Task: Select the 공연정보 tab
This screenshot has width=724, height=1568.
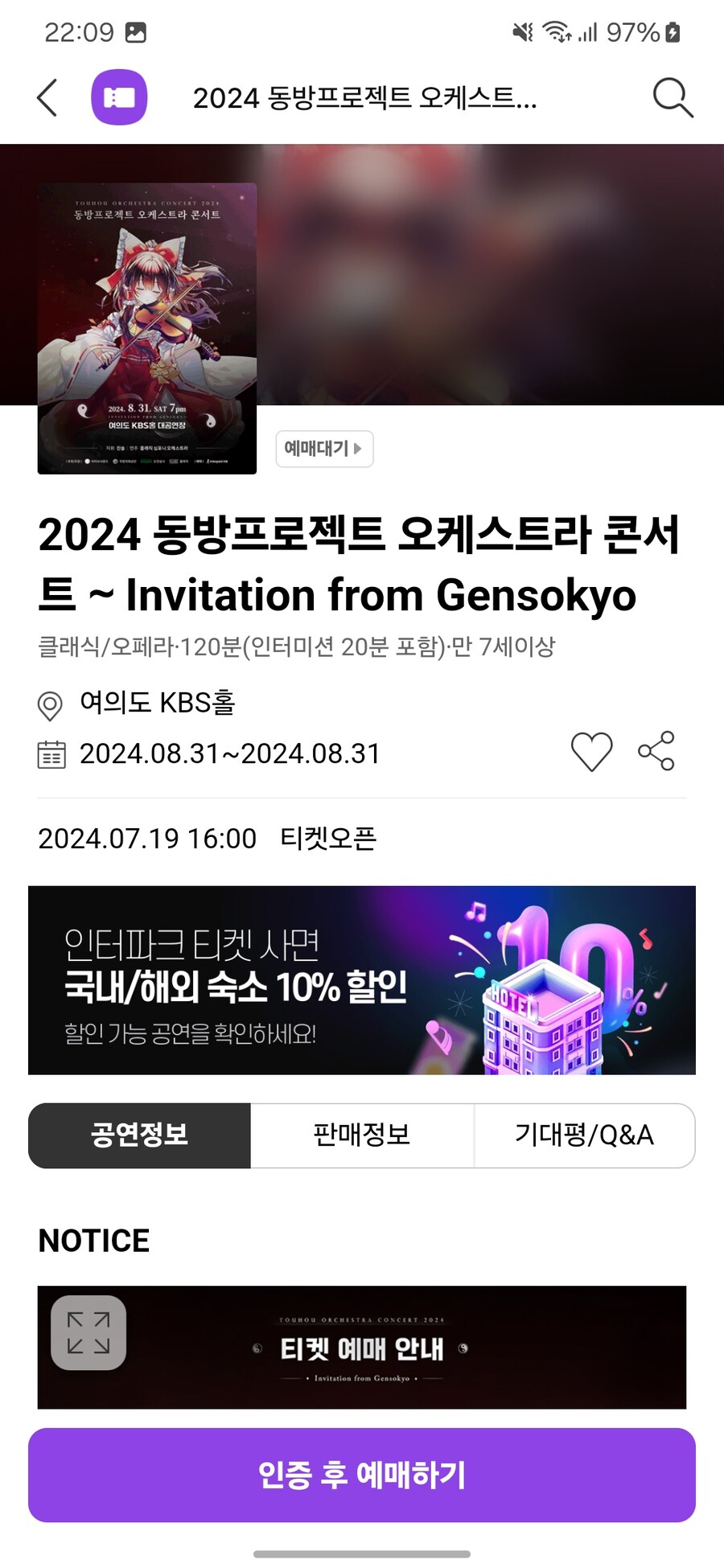Action: point(140,1135)
